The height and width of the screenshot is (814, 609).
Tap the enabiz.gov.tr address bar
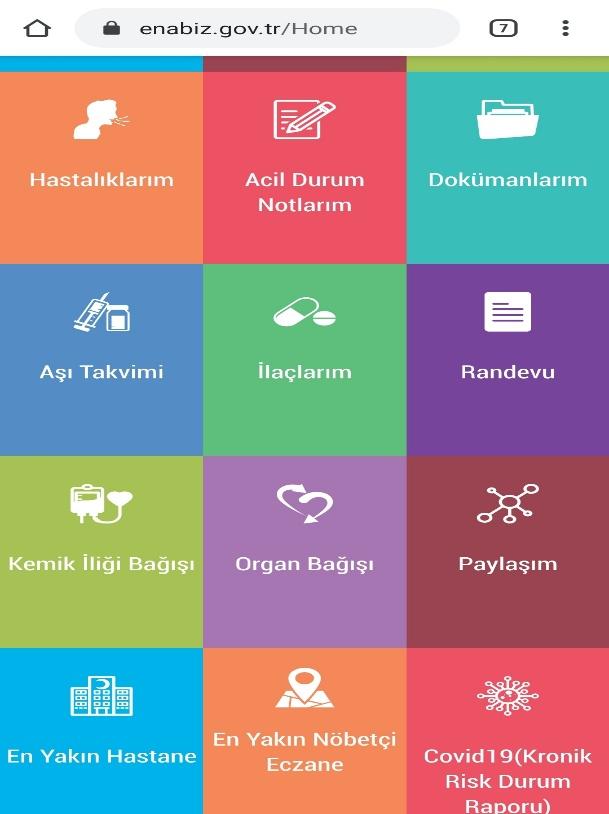tap(267, 28)
